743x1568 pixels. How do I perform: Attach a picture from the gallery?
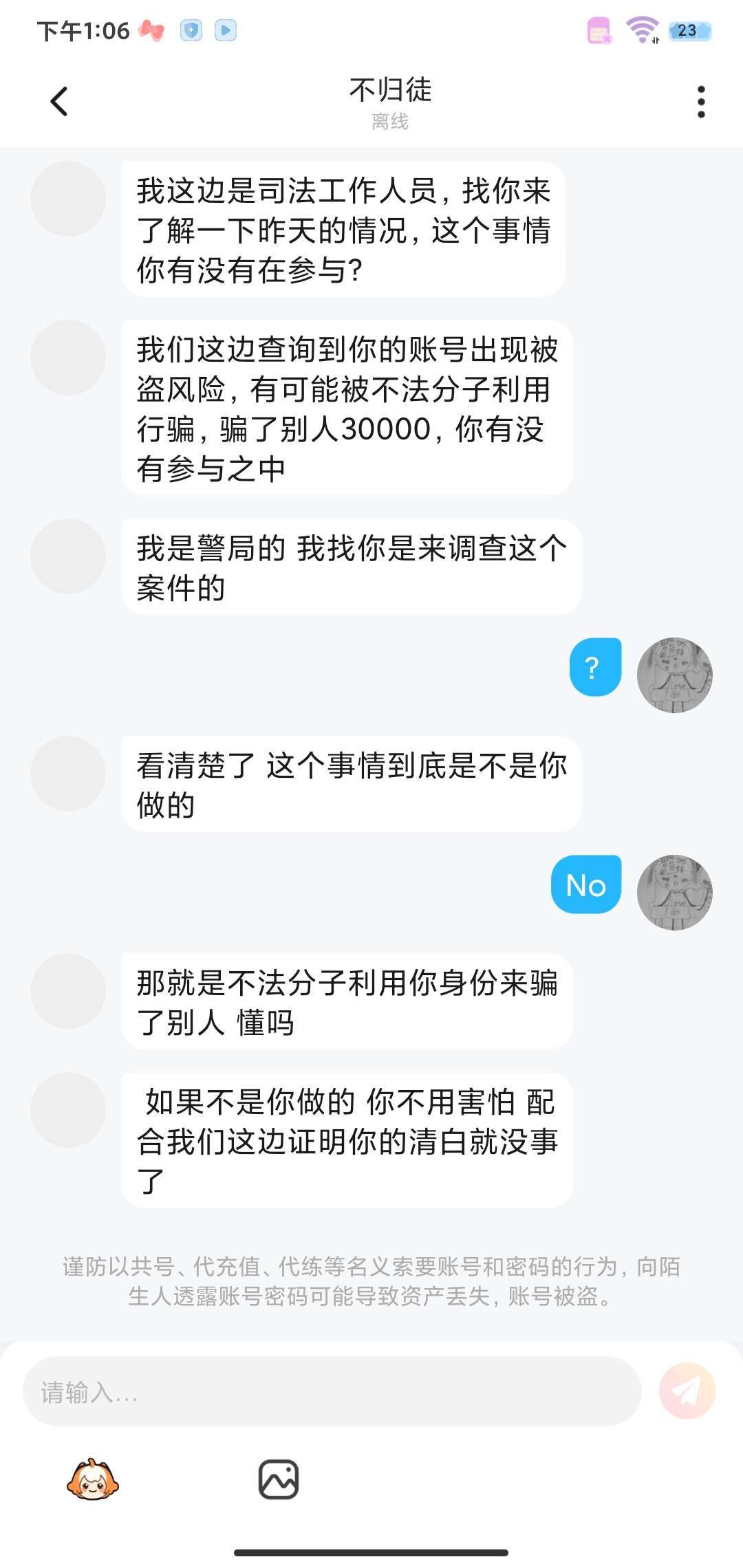(278, 1479)
